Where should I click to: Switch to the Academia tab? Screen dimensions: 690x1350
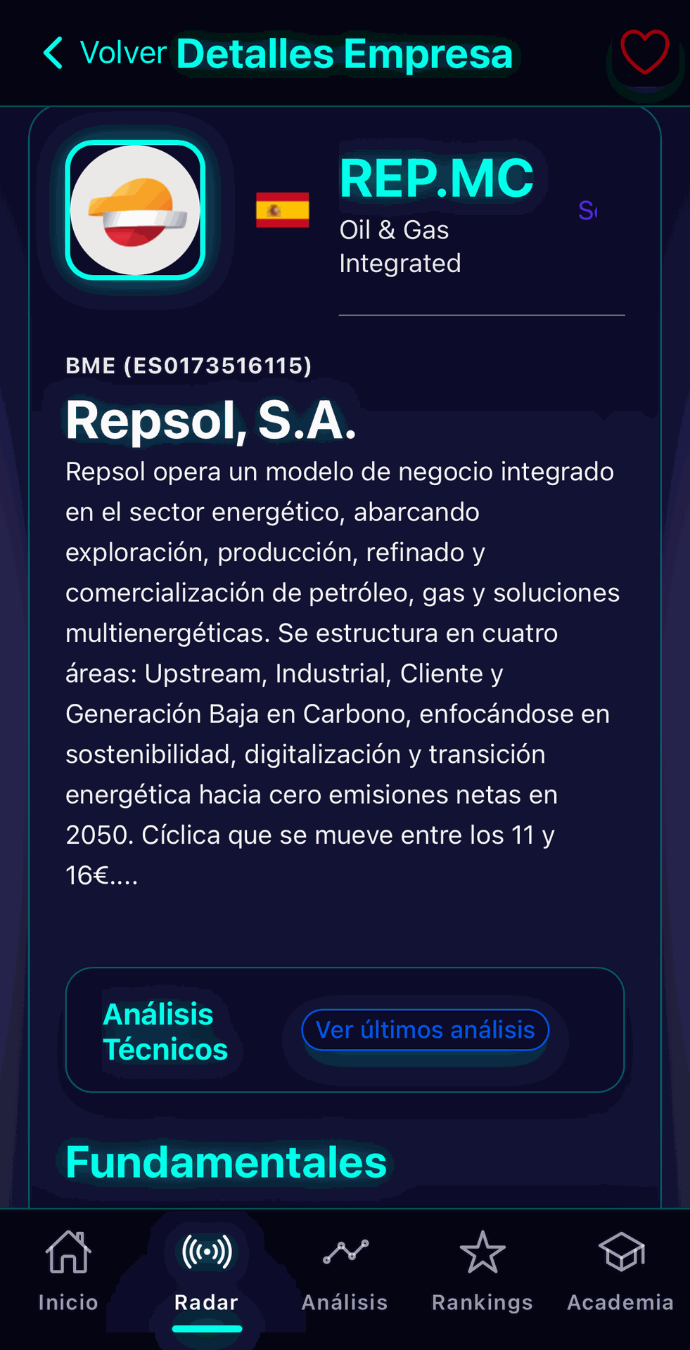pos(620,1271)
